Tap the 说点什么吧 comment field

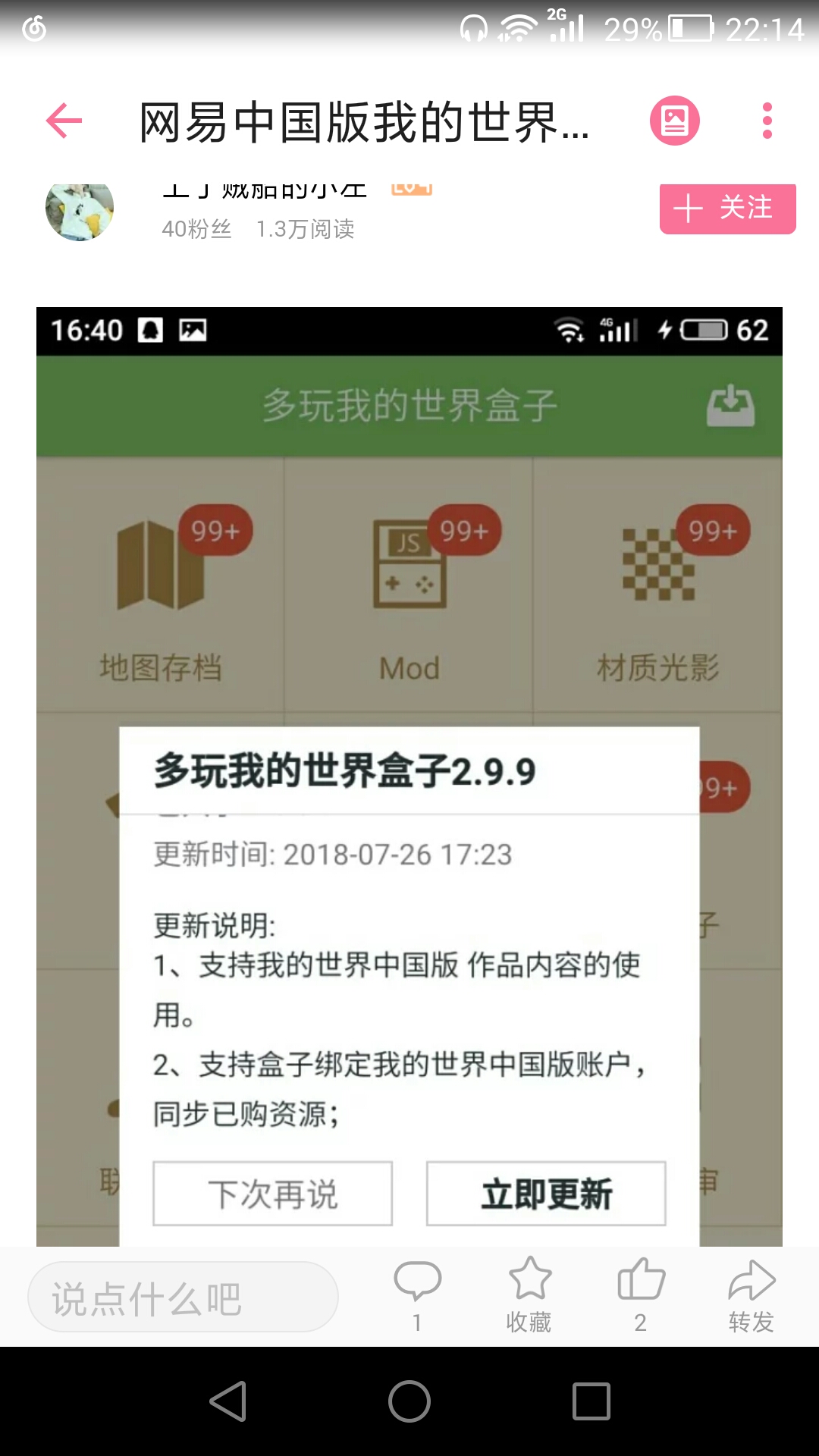(x=183, y=1298)
